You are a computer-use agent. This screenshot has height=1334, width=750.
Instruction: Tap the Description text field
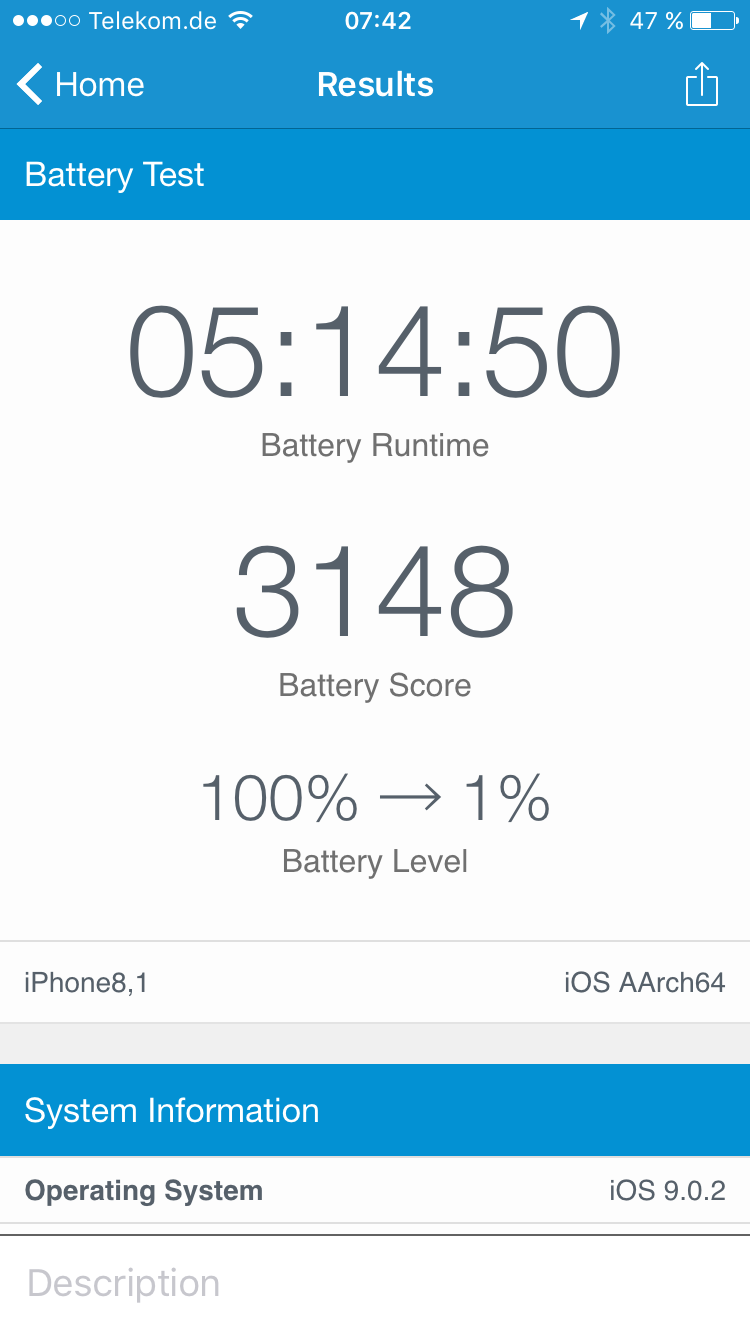coord(375,1283)
